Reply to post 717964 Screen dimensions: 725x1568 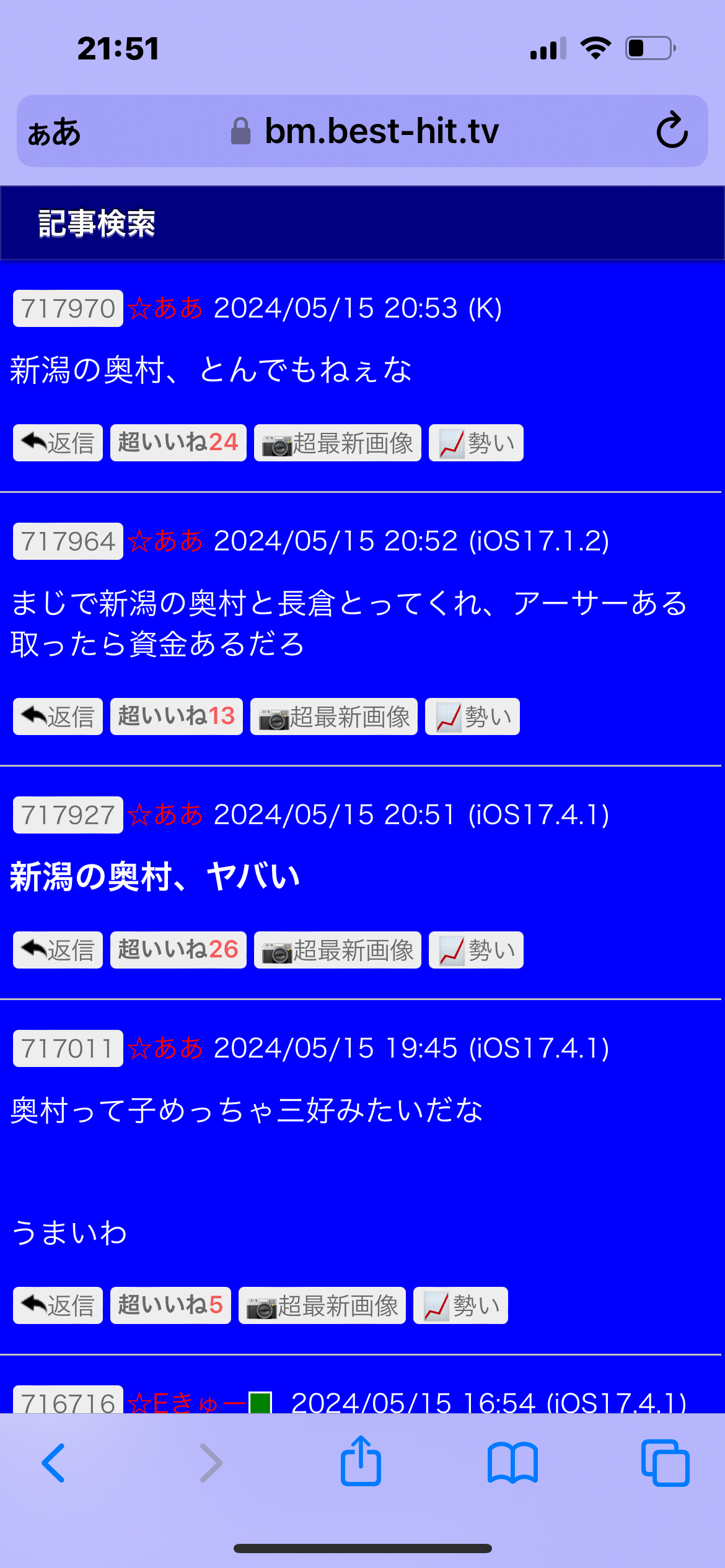58,716
